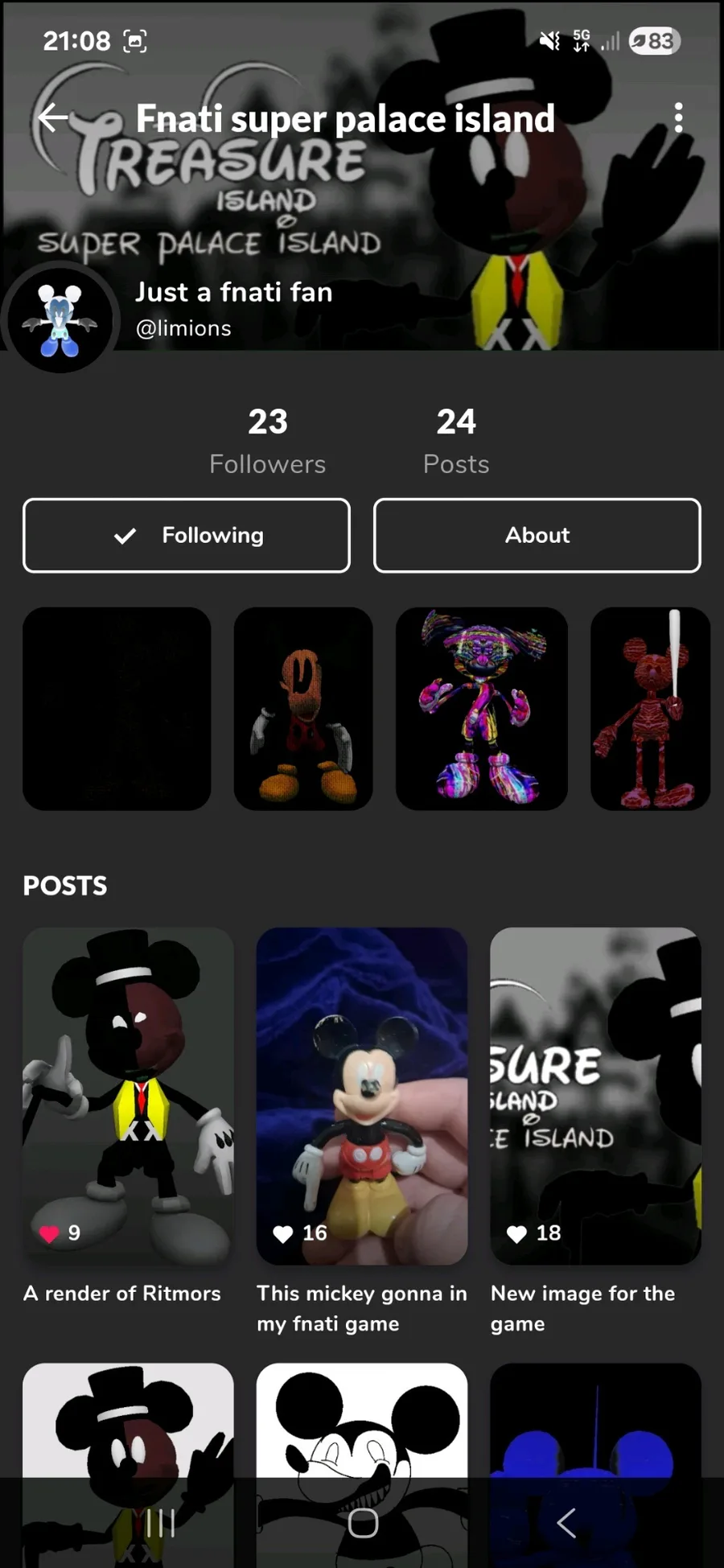Open the dark first screenshot tile
Screen dimensions: 724x1568
pyautogui.click(x=117, y=708)
